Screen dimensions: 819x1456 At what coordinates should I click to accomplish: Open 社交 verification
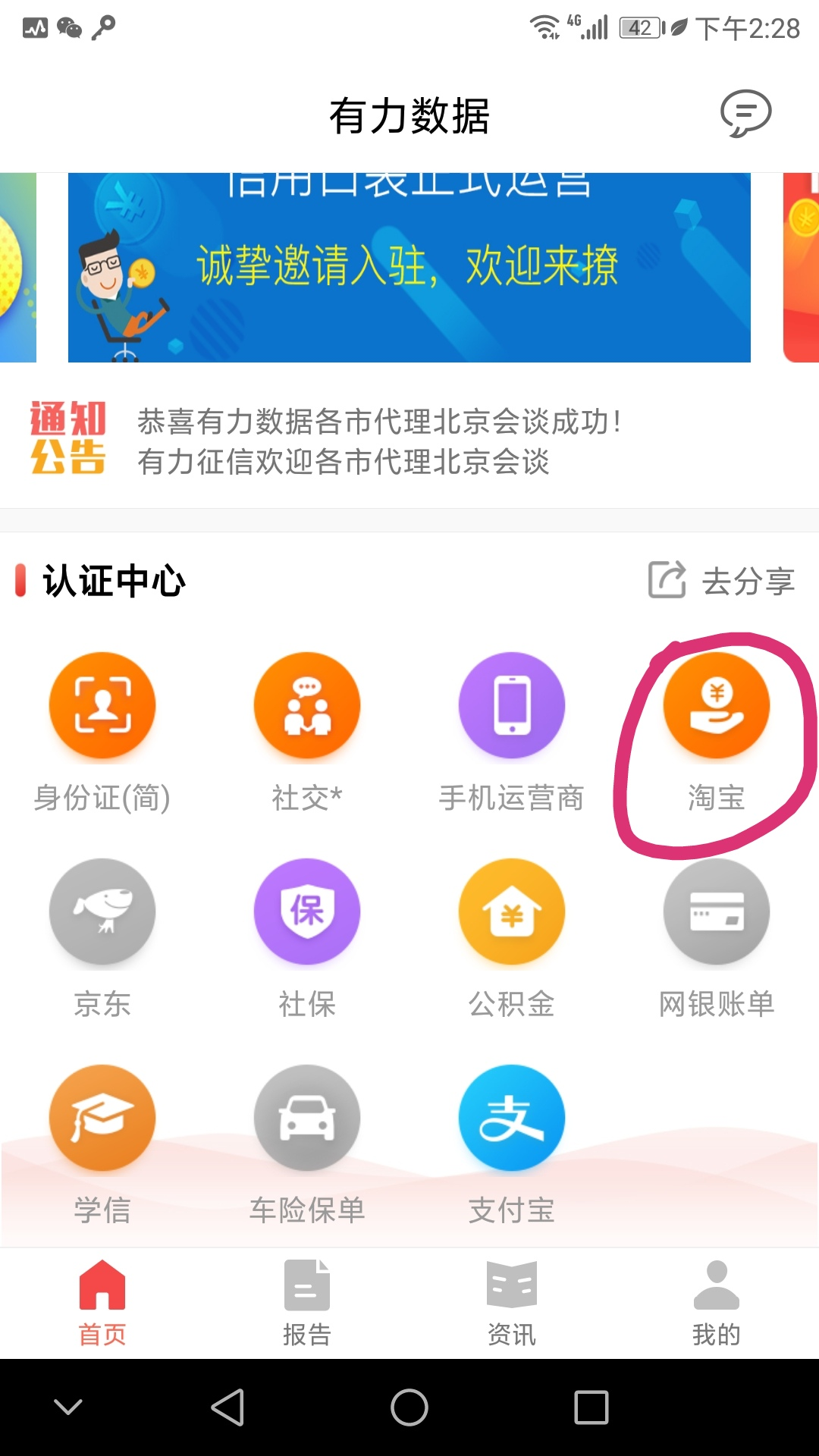point(307,707)
